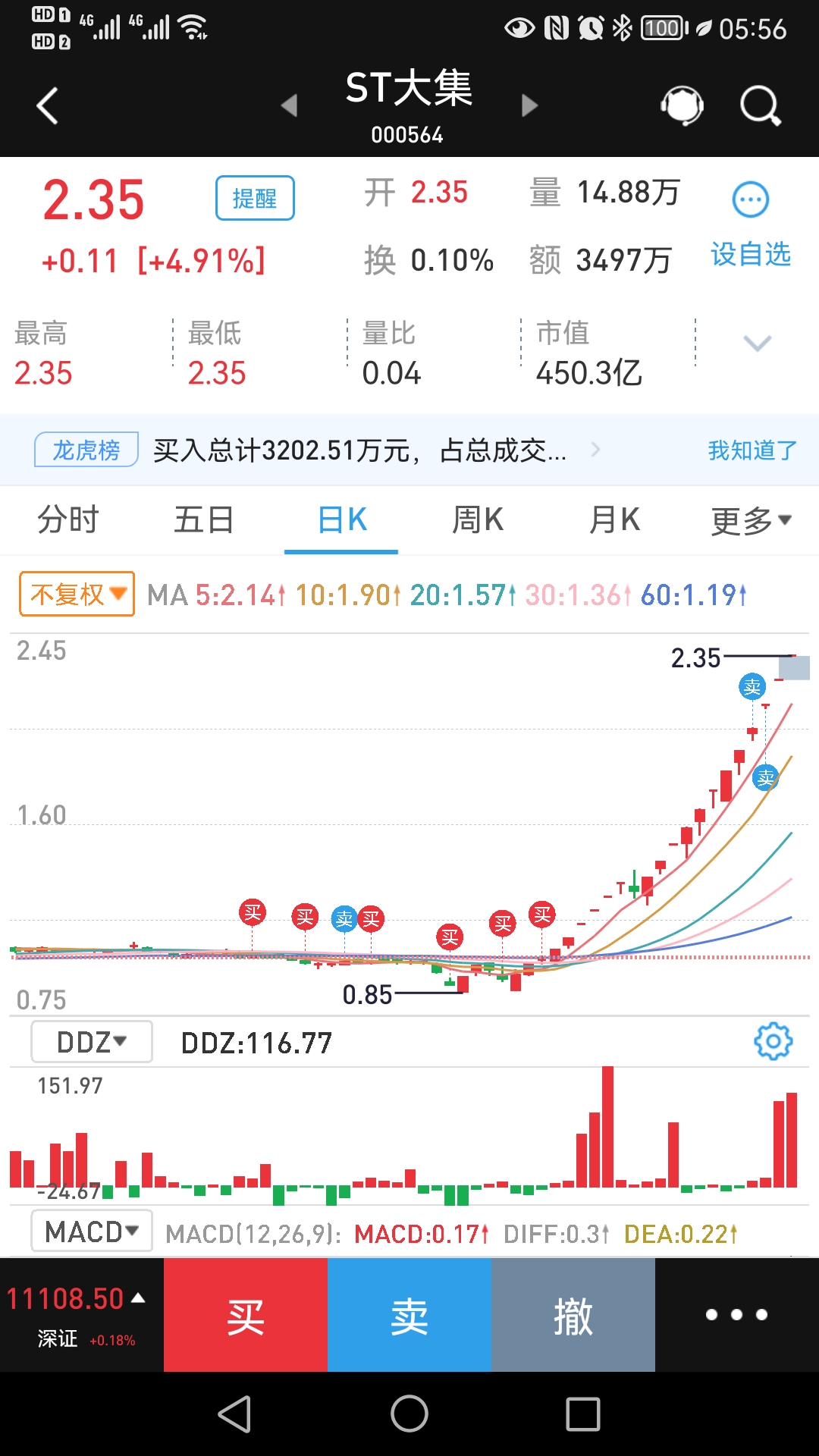Switch to the previous stock with left triangle
Viewport: 819px width, 1456px height.
click(289, 105)
